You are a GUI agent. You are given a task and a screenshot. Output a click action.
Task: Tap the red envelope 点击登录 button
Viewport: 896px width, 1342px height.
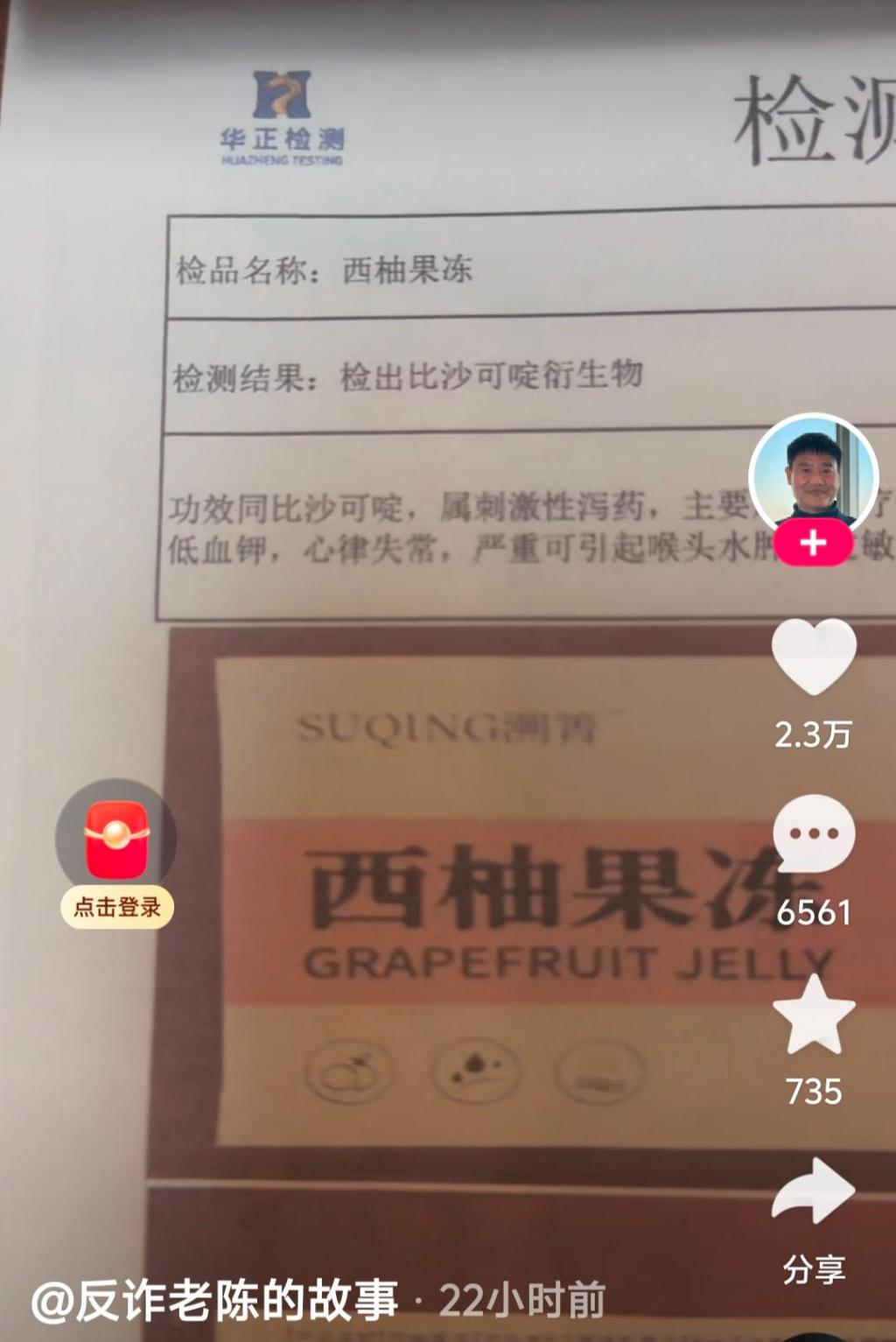click(x=116, y=854)
